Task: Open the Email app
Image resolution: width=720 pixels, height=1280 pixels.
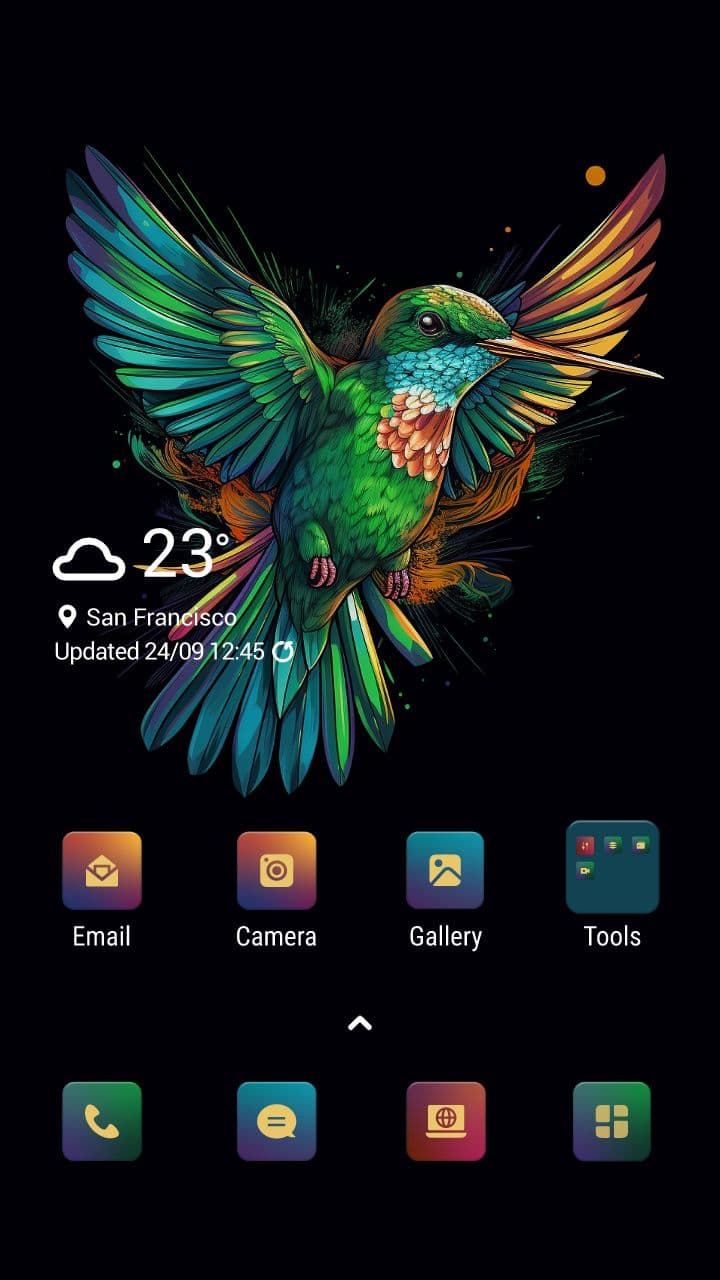Action: [x=102, y=871]
